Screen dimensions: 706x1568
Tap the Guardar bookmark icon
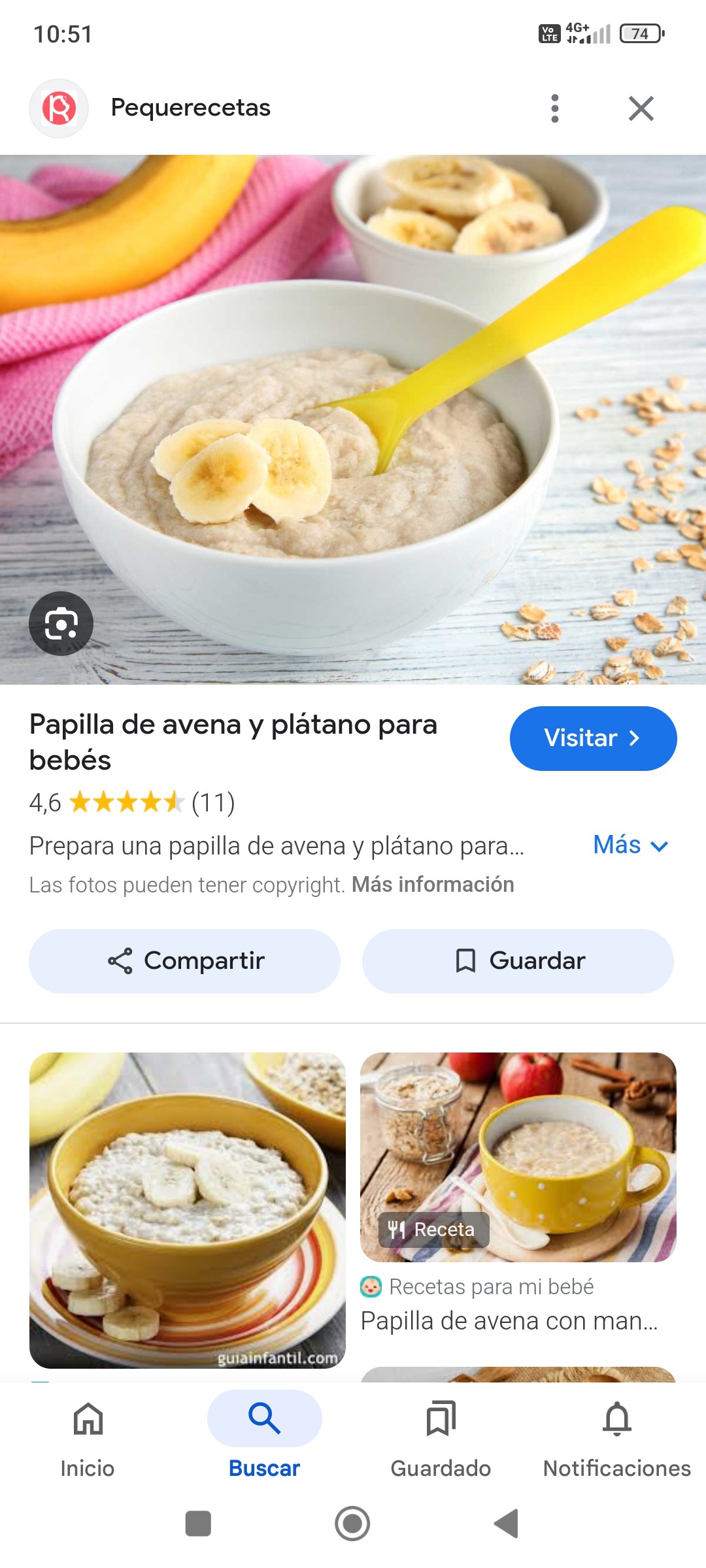tap(465, 960)
